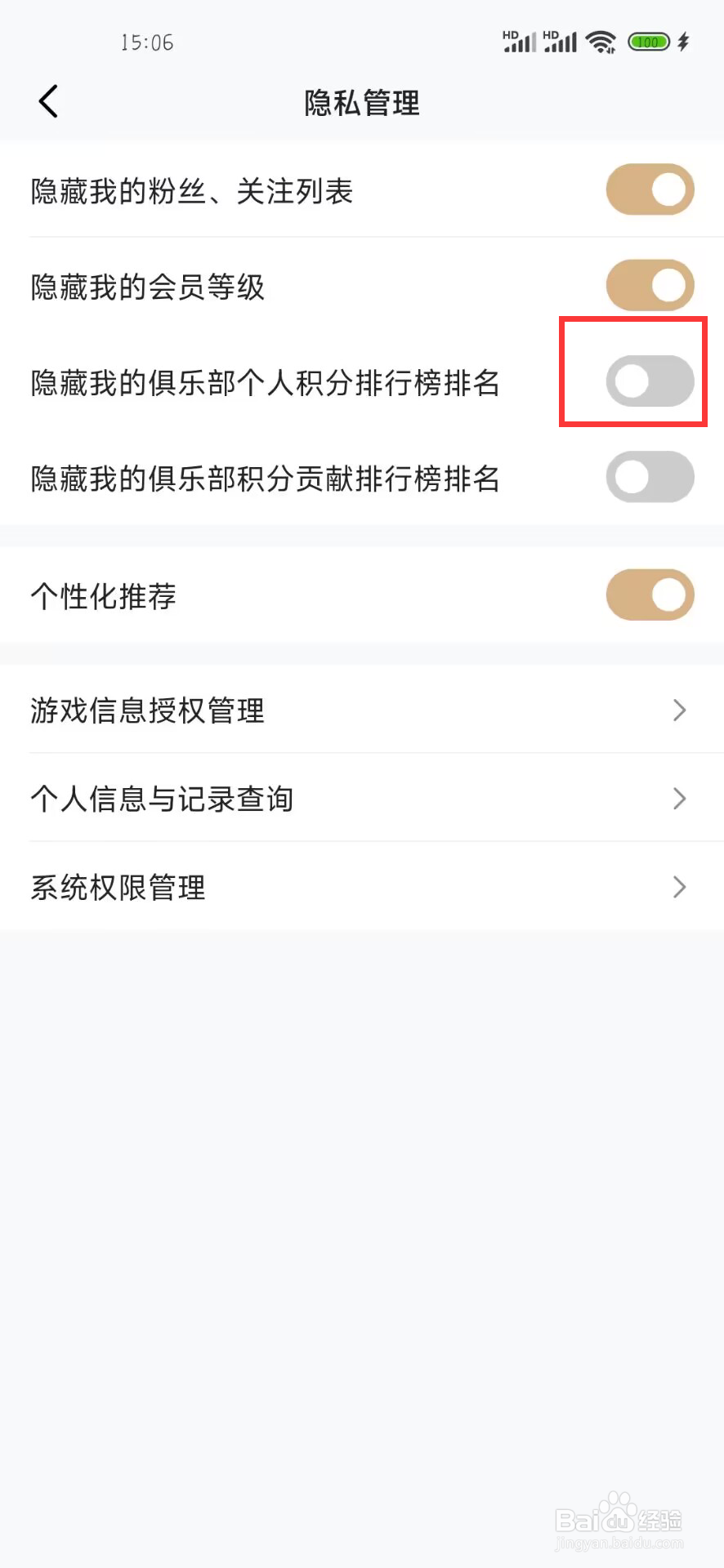The width and height of the screenshot is (724, 1568).
Task: Expand 系统权限管理 using the chevron
Action: (x=678, y=887)
